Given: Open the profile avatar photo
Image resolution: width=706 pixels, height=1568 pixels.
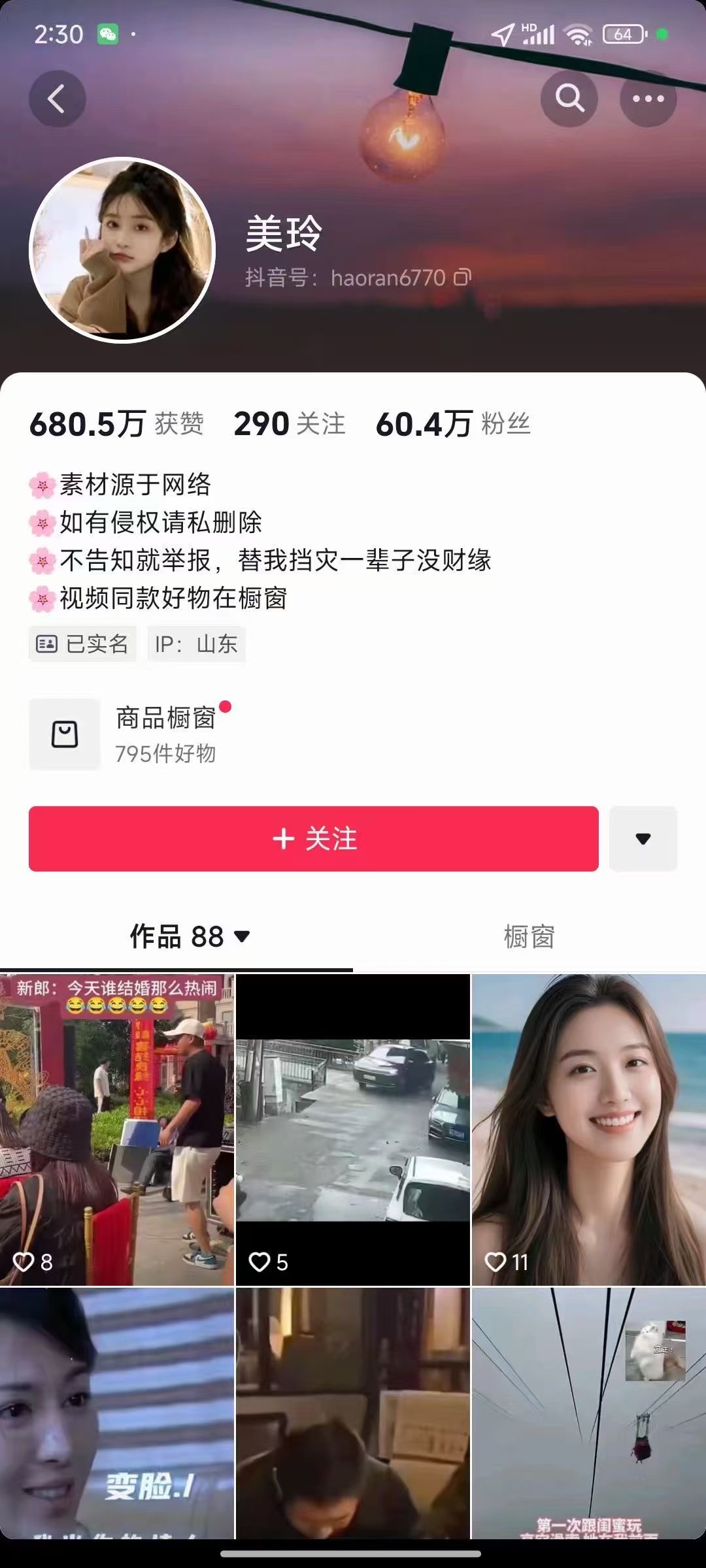Looking at the screenshot, I should point(122,250).
